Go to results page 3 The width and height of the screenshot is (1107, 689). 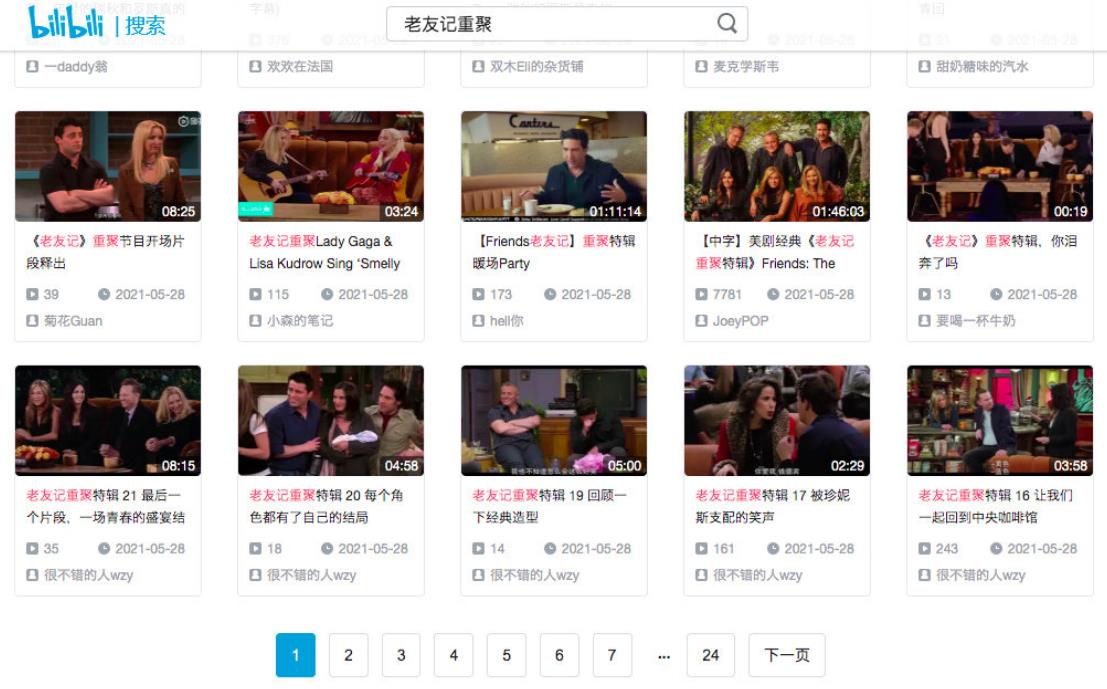(x=401, y=655)
